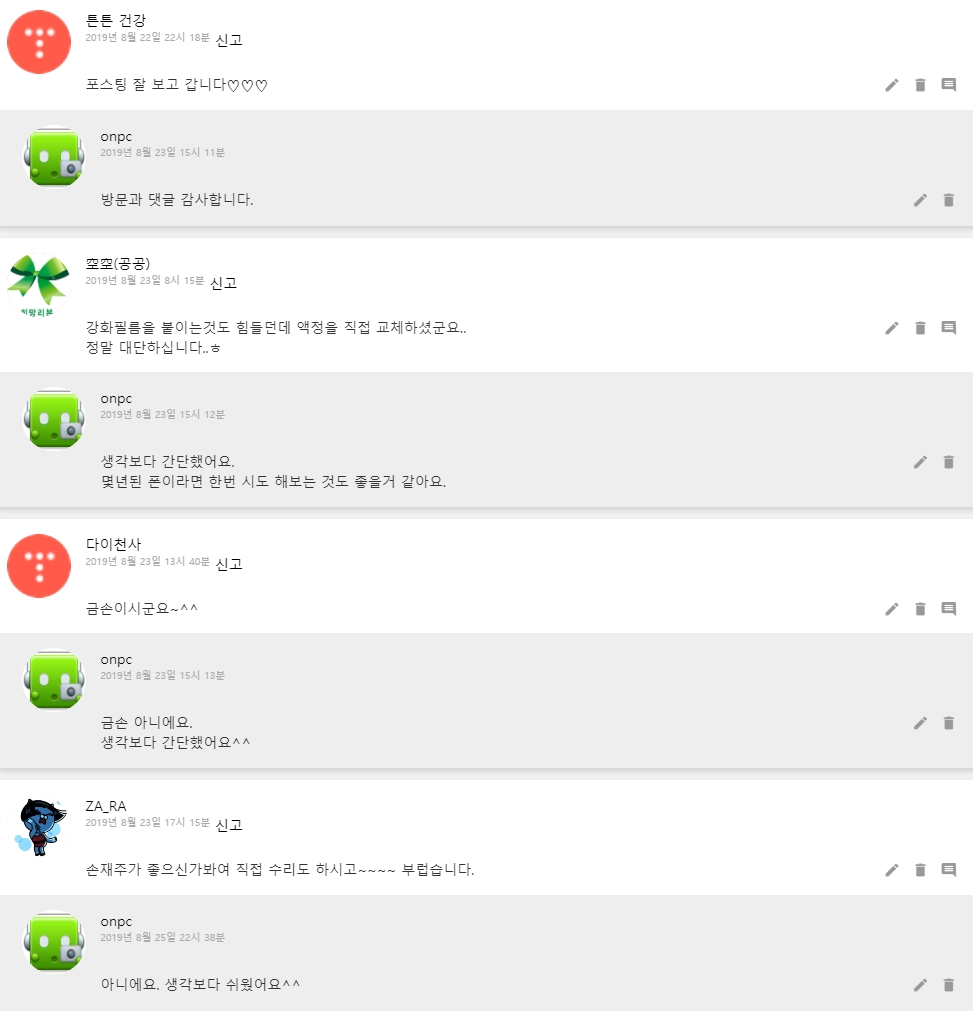Edit 다이천사's comment via pencil icon
Image resolution: width=973 pixels, height=1011 pixels.
coord(891,609)
